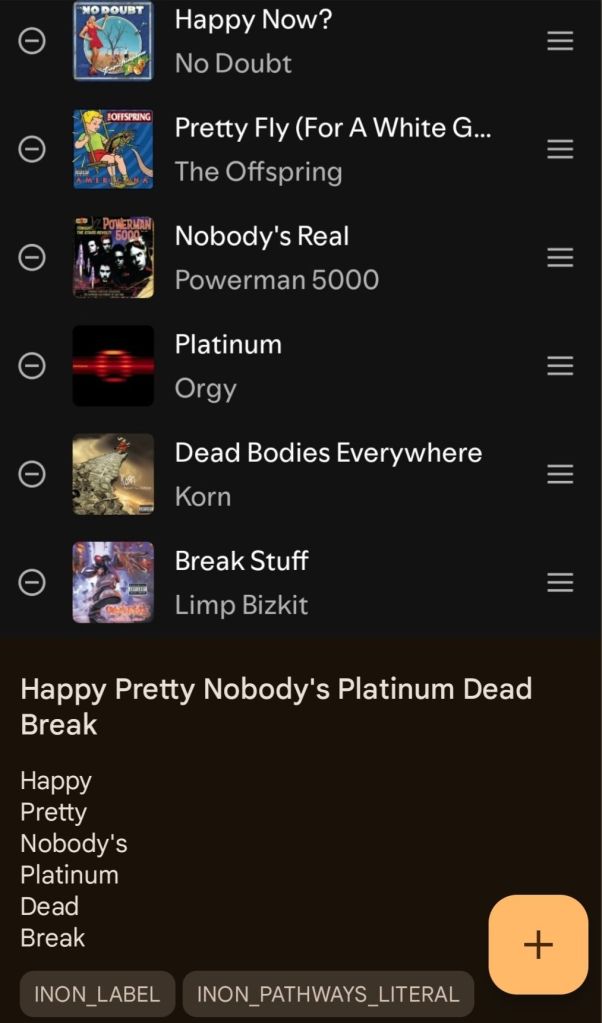The width and height of the screenshot is (602, 1023).
Task: Select the INON_PATHWAYS_LITERAL chip
Action: point(328,994)
